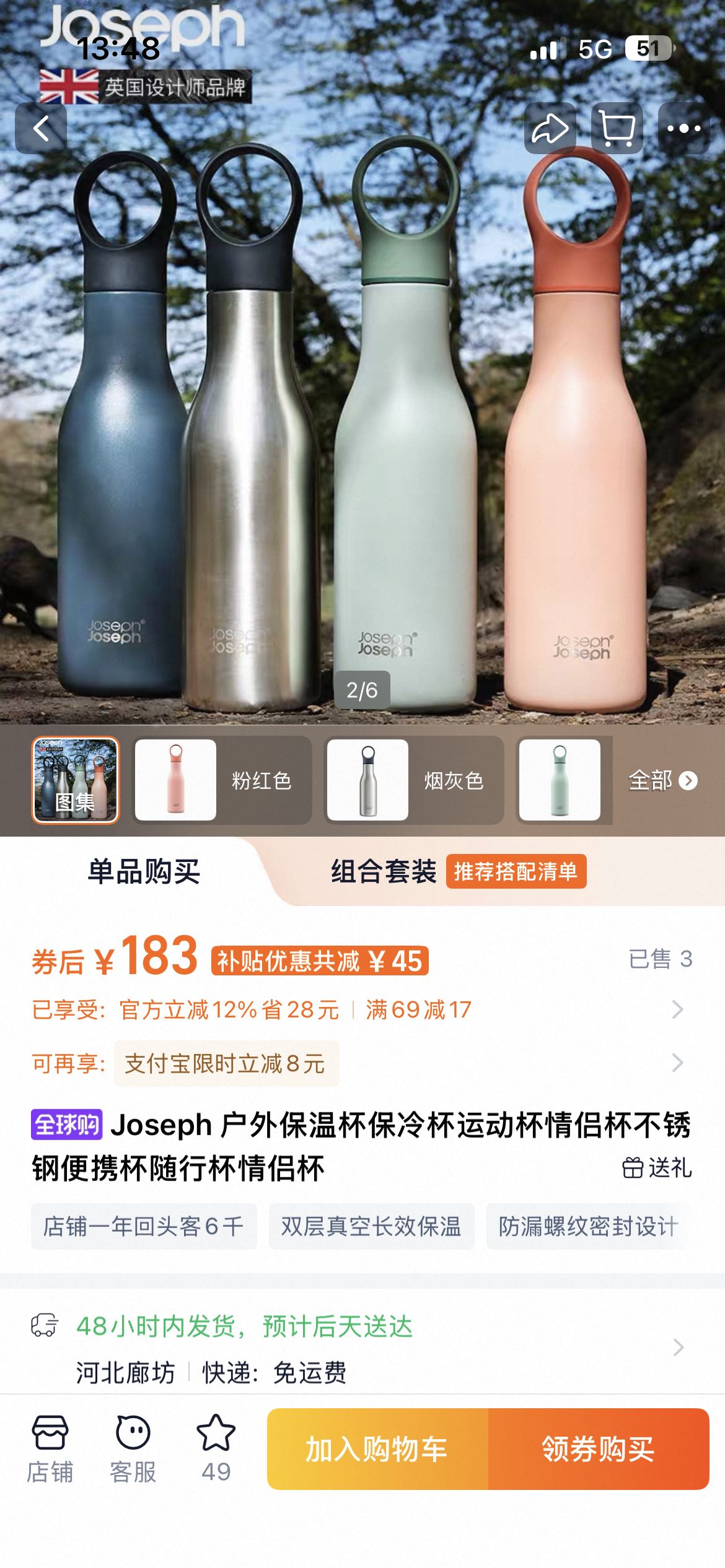Contact 客服 customer service

coord(133,1448)
